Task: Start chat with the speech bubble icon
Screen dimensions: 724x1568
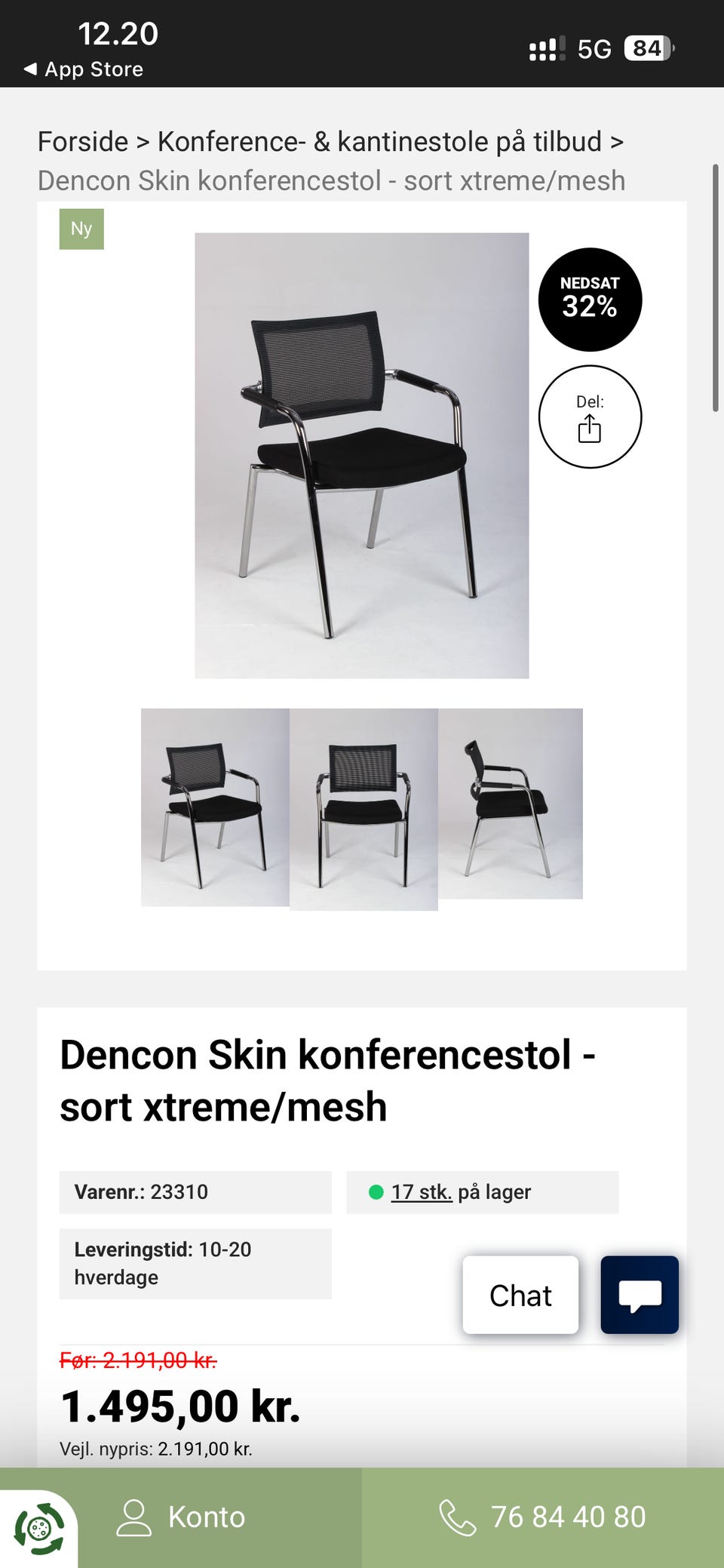Action: 640,1295
